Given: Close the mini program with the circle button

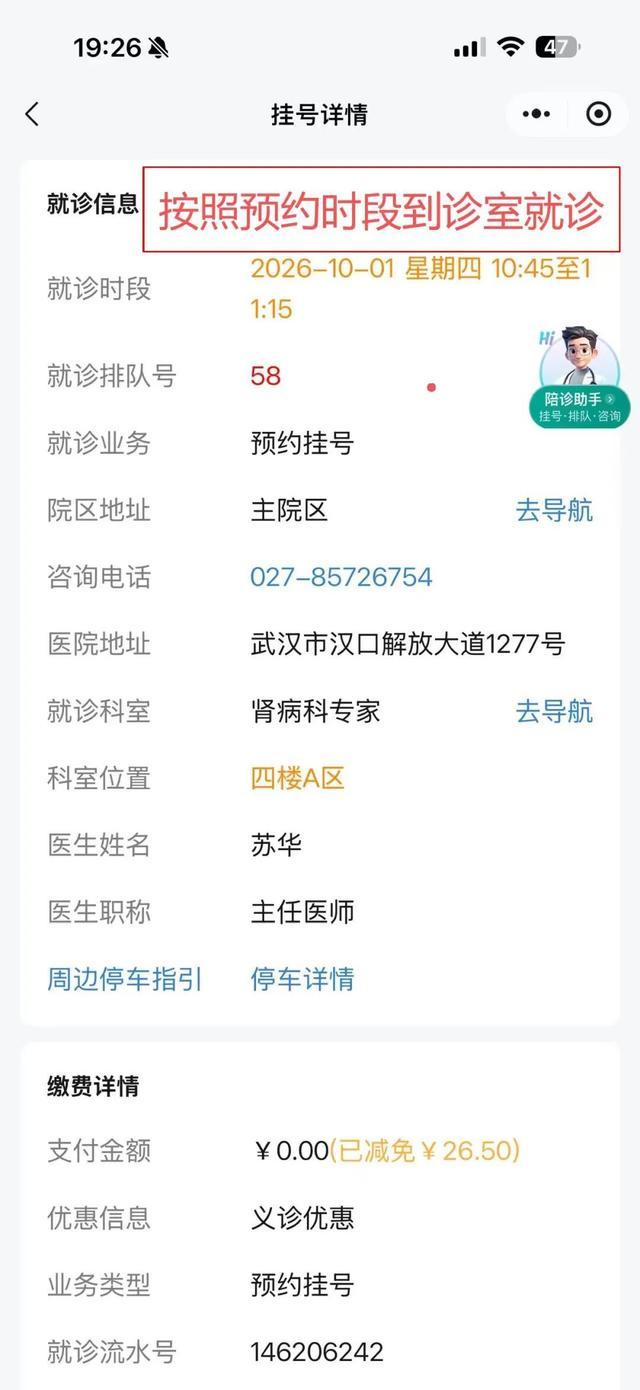Looking at the screenshot, I should click(598, 114).
